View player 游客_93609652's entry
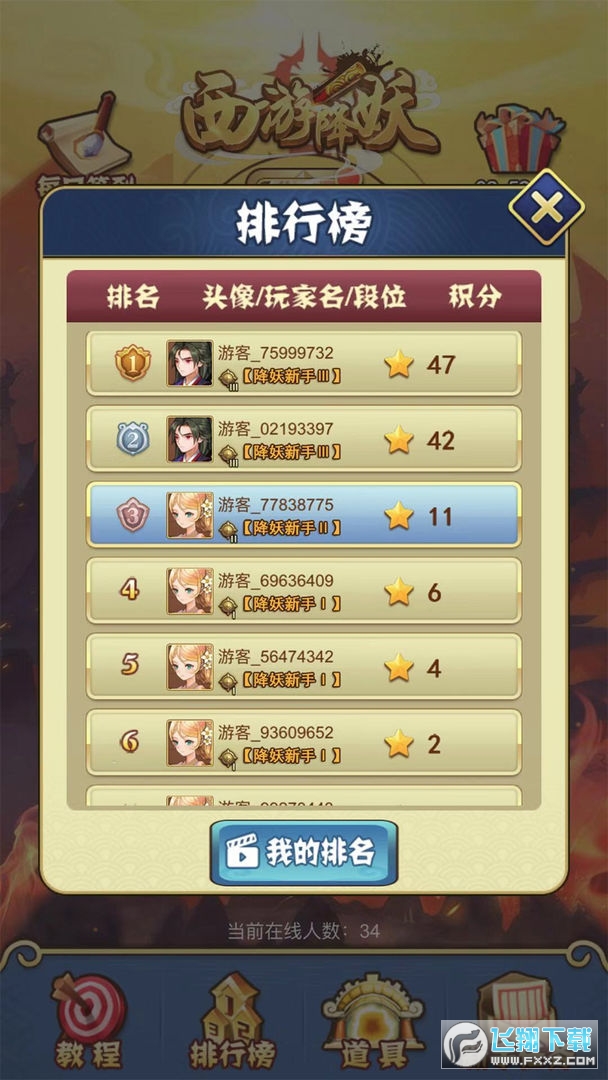Screen dimensions: 608x1080 point(303,743)
